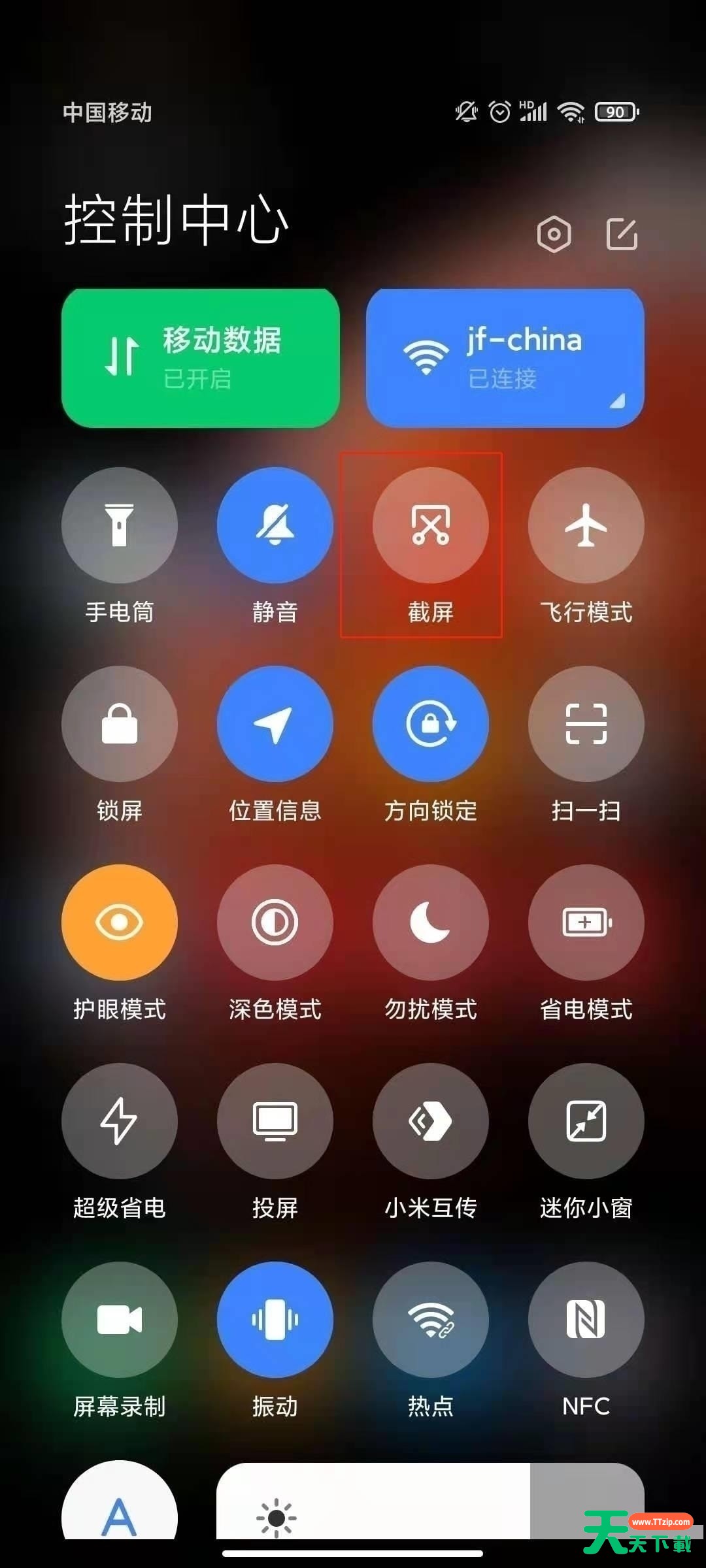Image resolution: width=706 pixels, height=1568 pixels.
Task: Turn off location info (位置信息)
Action: (x=275, y=724)
